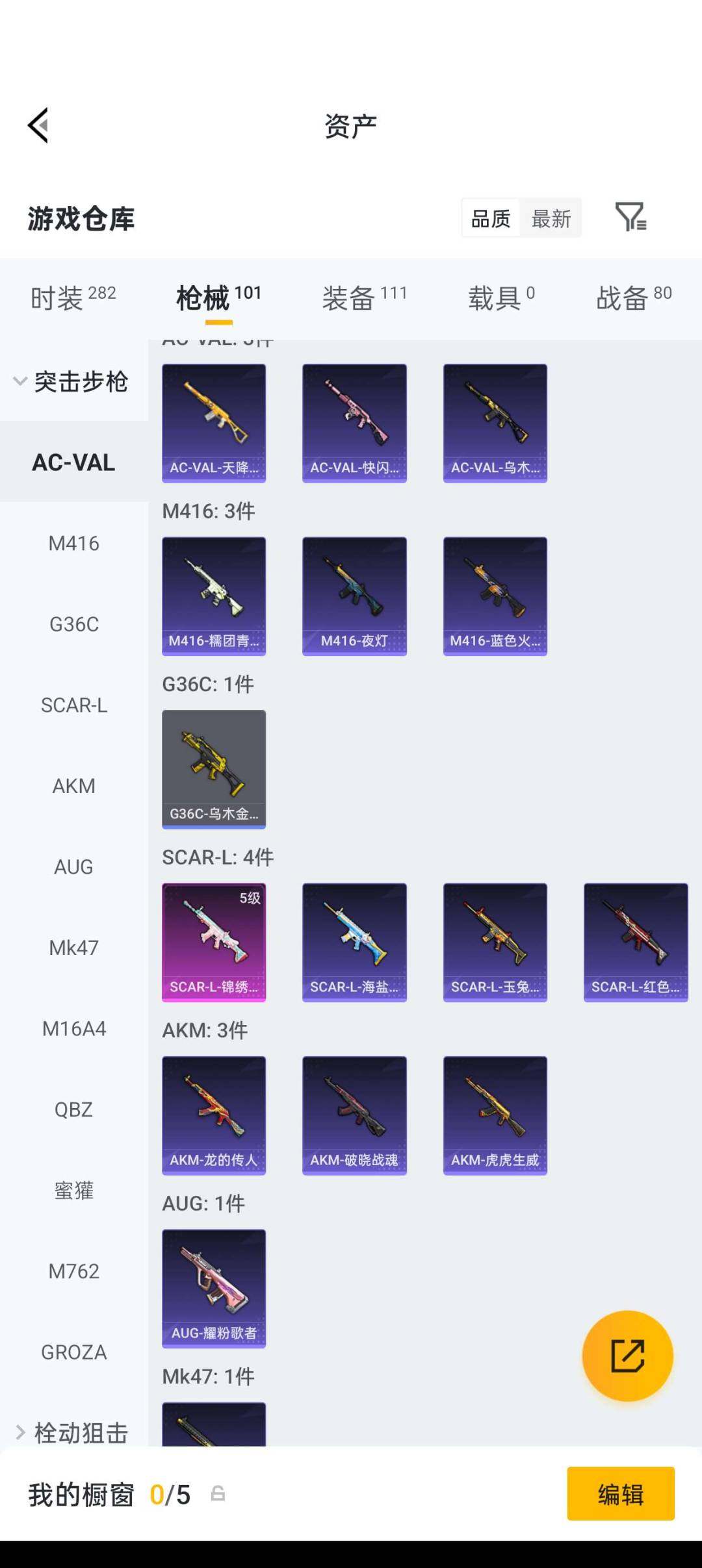Select GROZA in the side list
The image size is (702, 1568).
(x=74, y=1352)
